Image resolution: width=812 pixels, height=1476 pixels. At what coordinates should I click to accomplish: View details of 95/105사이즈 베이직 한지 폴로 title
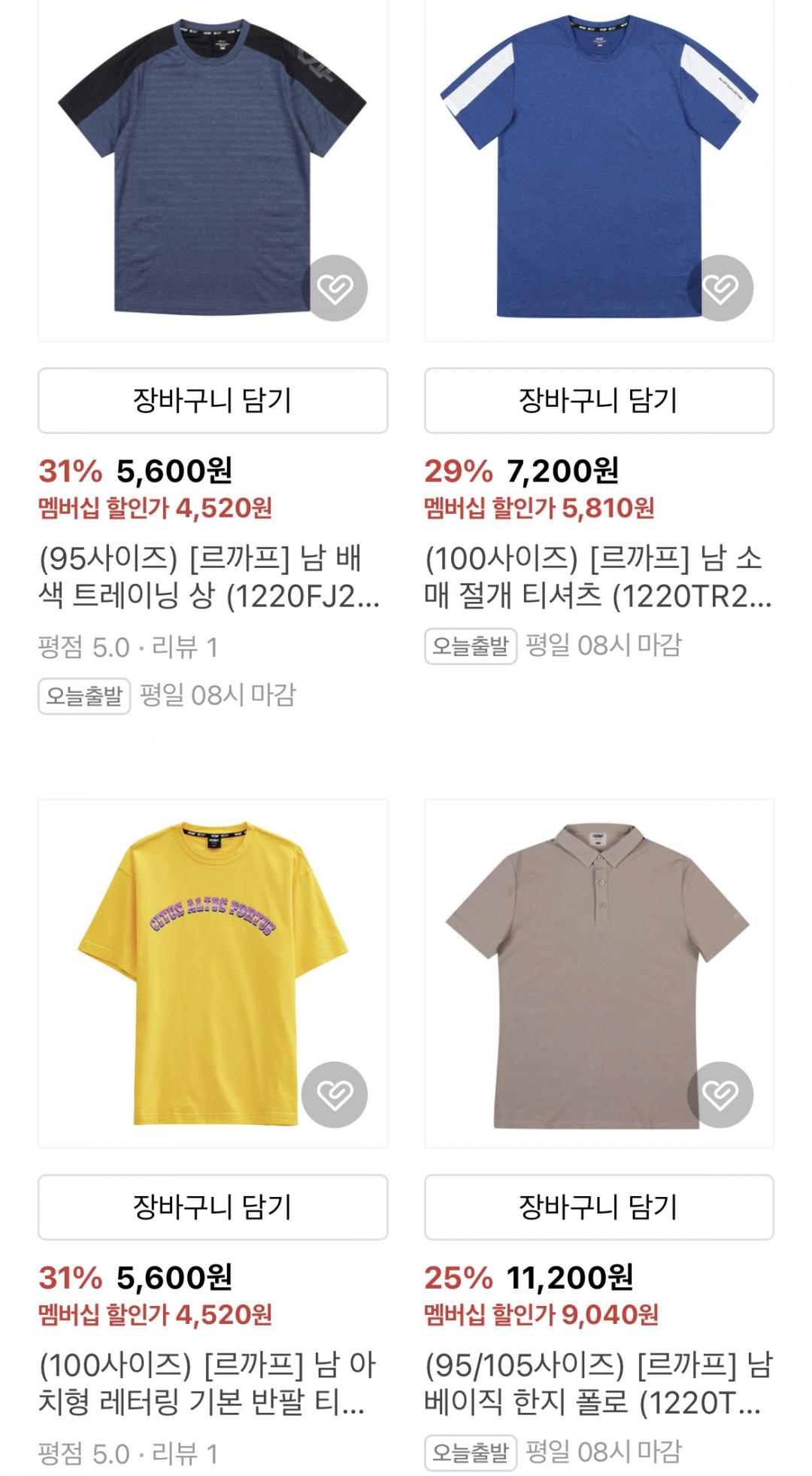click(597, 1383)
